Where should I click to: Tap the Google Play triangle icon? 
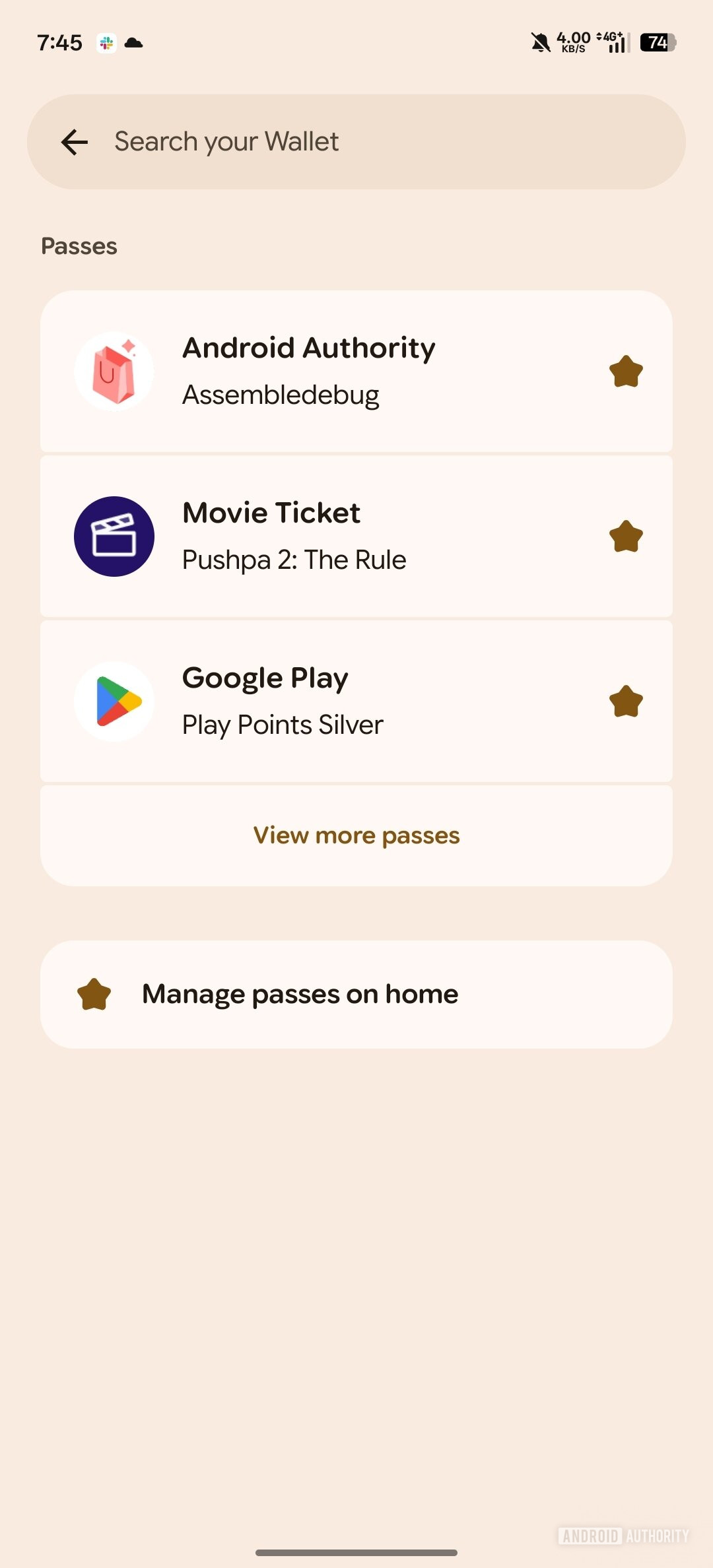click(x=114, y=701)
